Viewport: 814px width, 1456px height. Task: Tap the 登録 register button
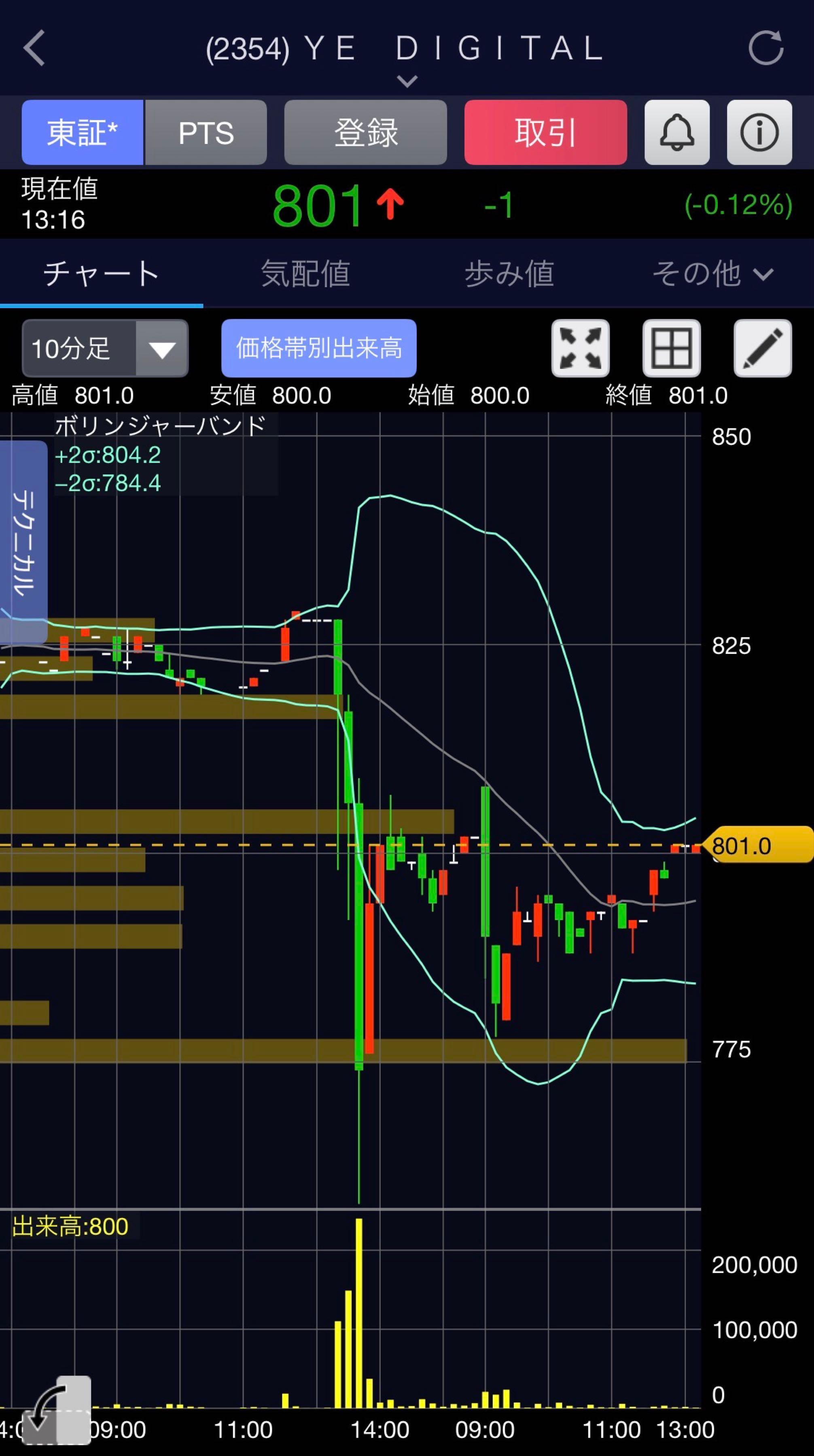click(365, 133)
